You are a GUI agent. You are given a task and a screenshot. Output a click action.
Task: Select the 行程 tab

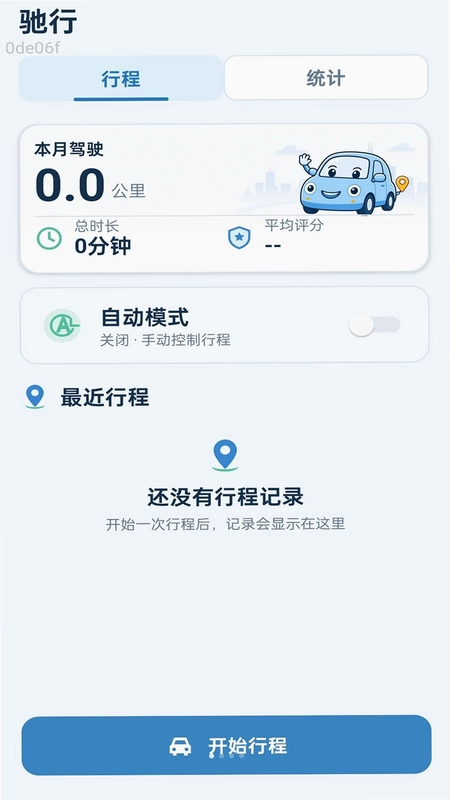click(x=121, y=78)
